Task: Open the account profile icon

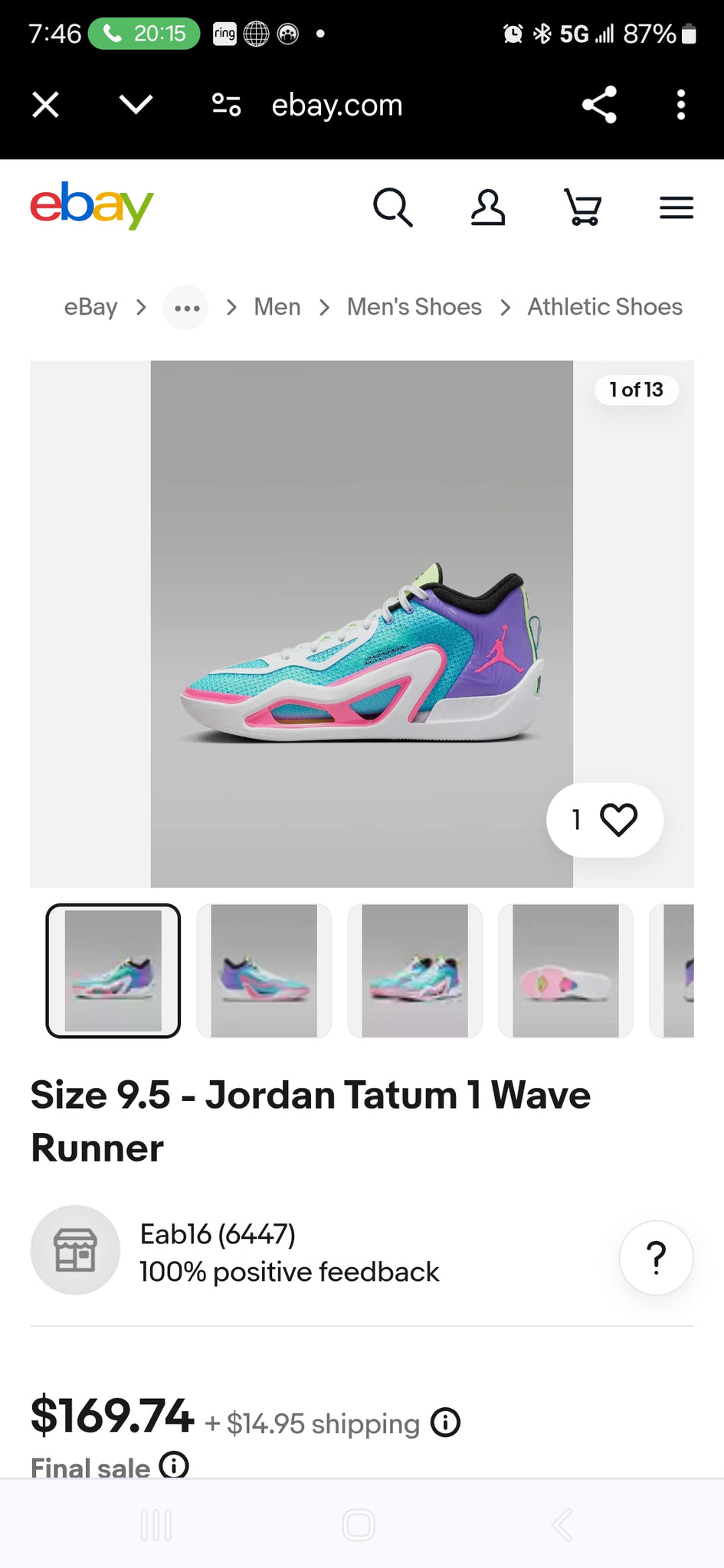Action: [x=488, y=207]
